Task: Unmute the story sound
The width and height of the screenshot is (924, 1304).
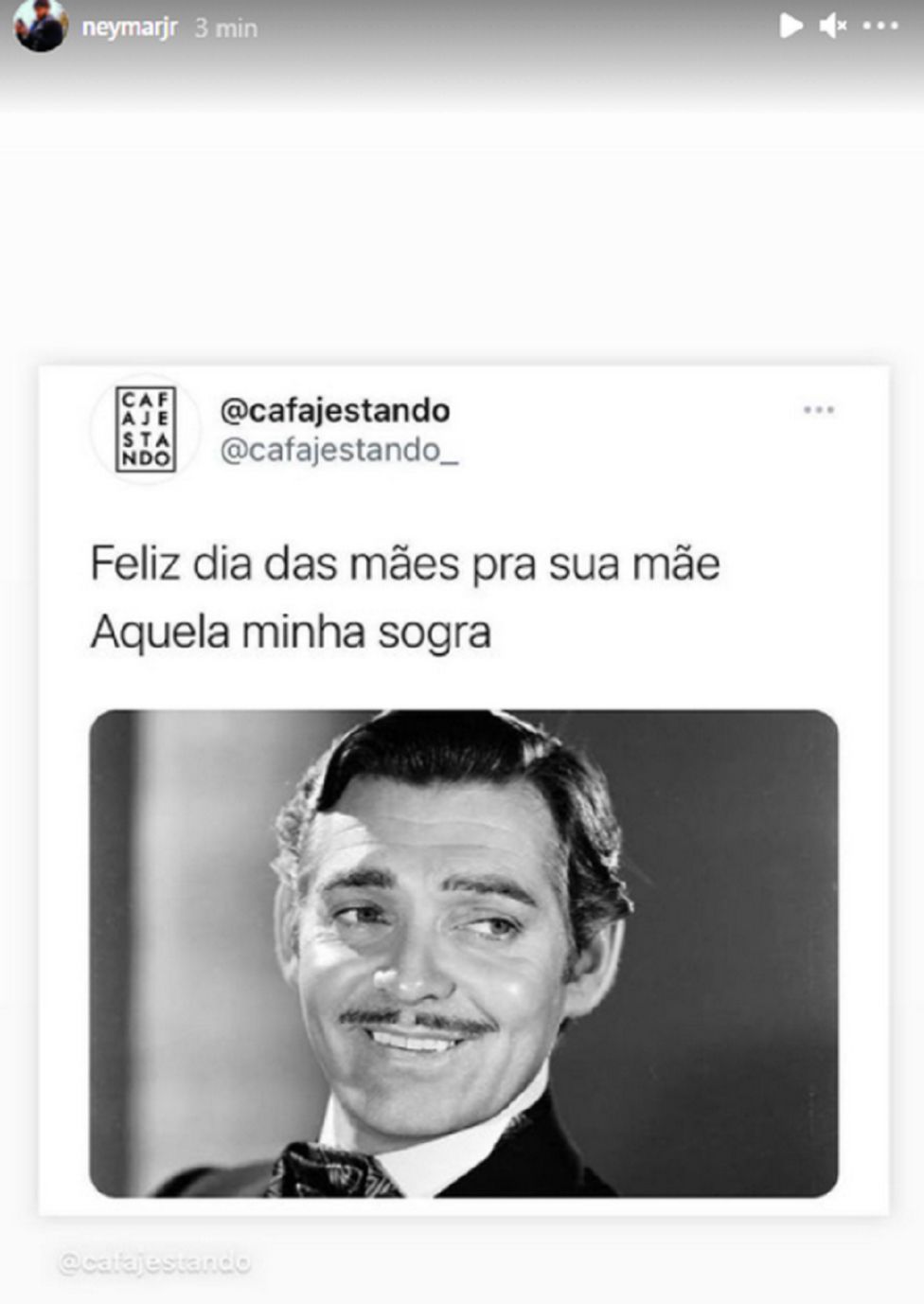Action: 832,26
